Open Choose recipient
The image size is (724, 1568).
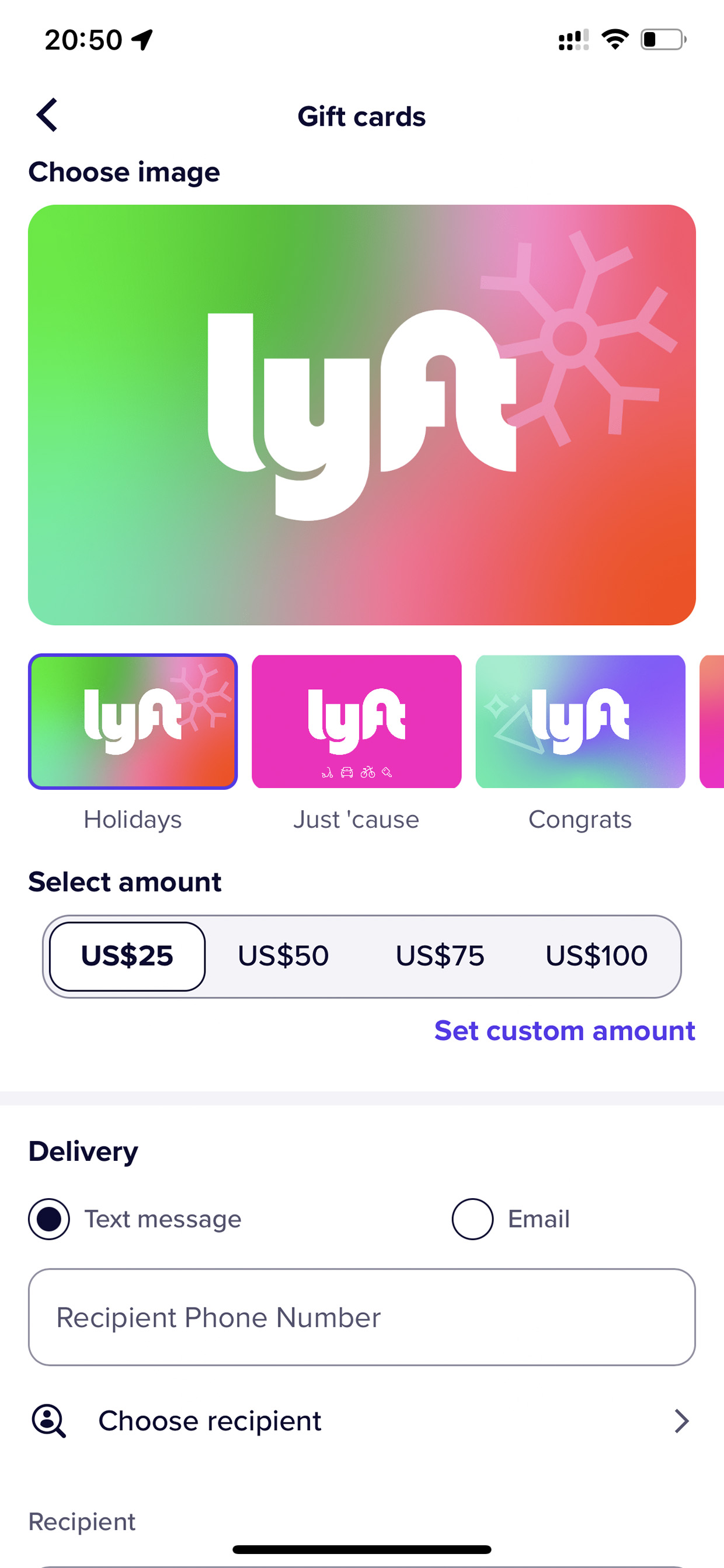[362, 1421]
